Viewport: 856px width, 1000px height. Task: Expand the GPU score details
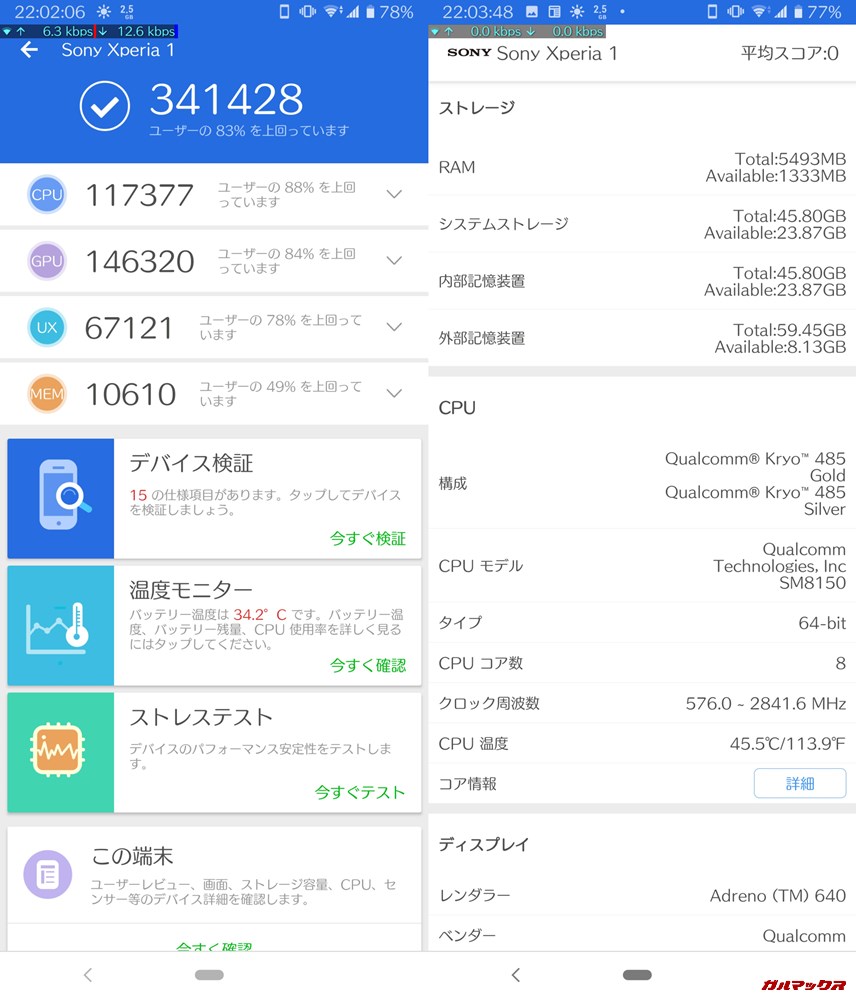394,261
